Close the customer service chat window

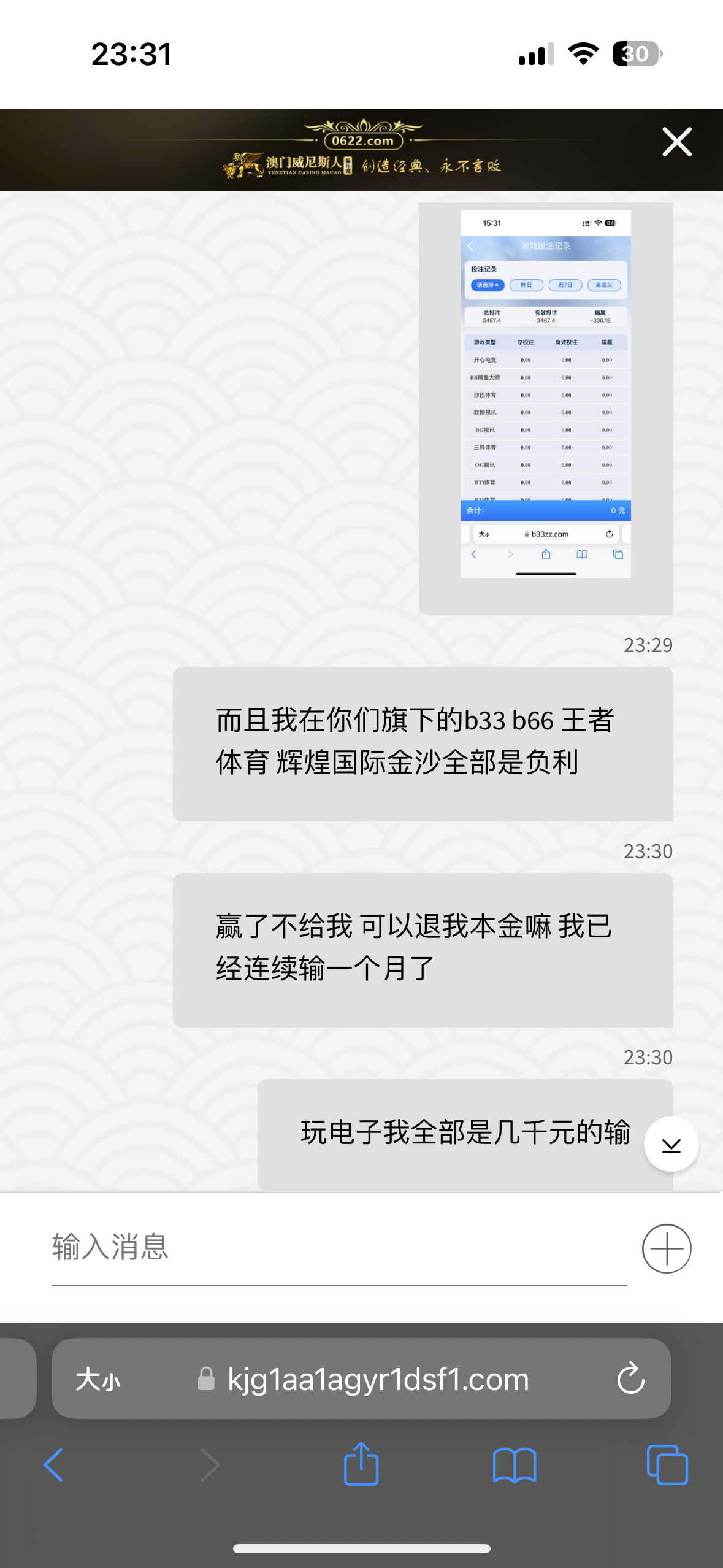point(676,142)
